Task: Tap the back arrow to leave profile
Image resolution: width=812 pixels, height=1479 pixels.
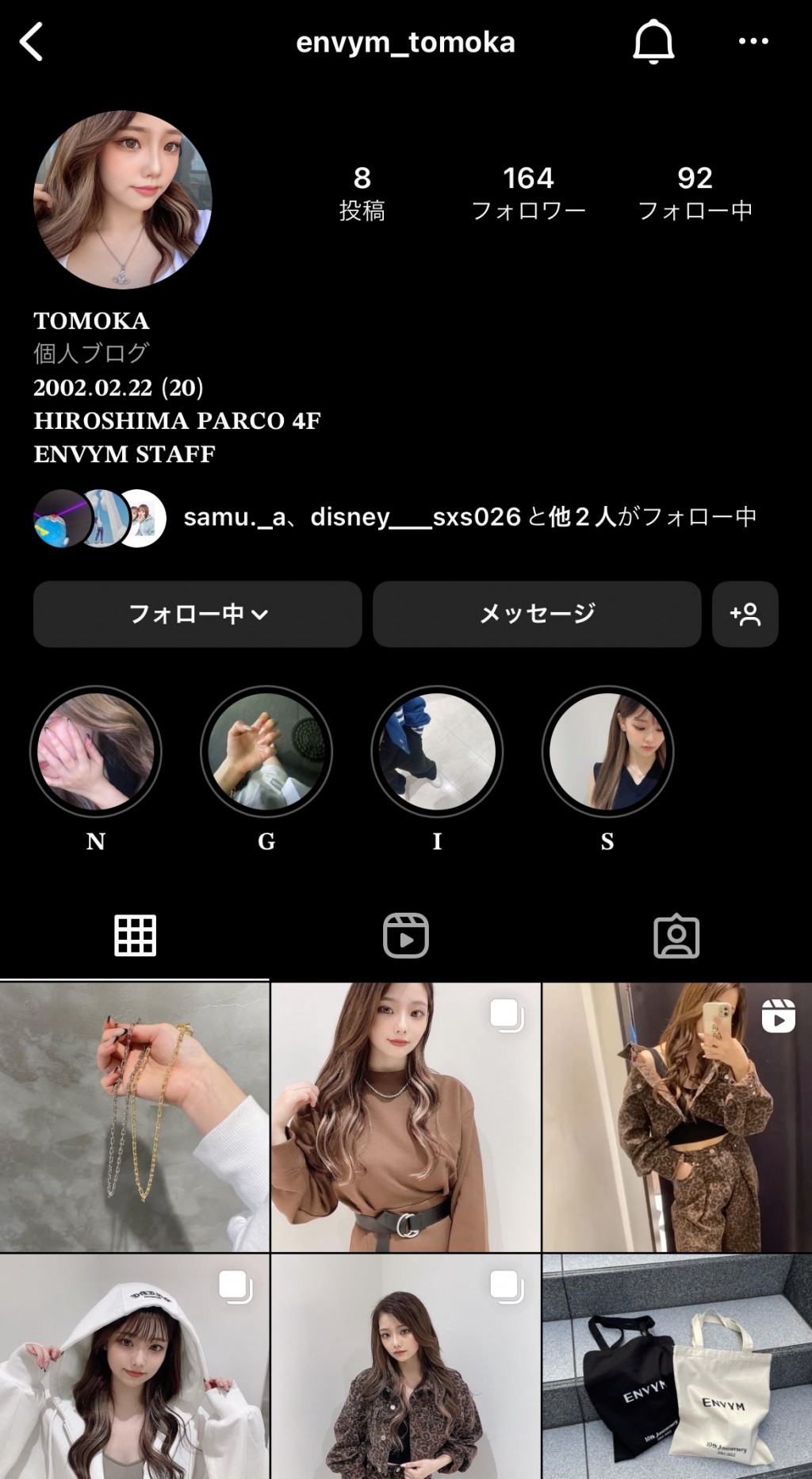Action: pos(32,41)
